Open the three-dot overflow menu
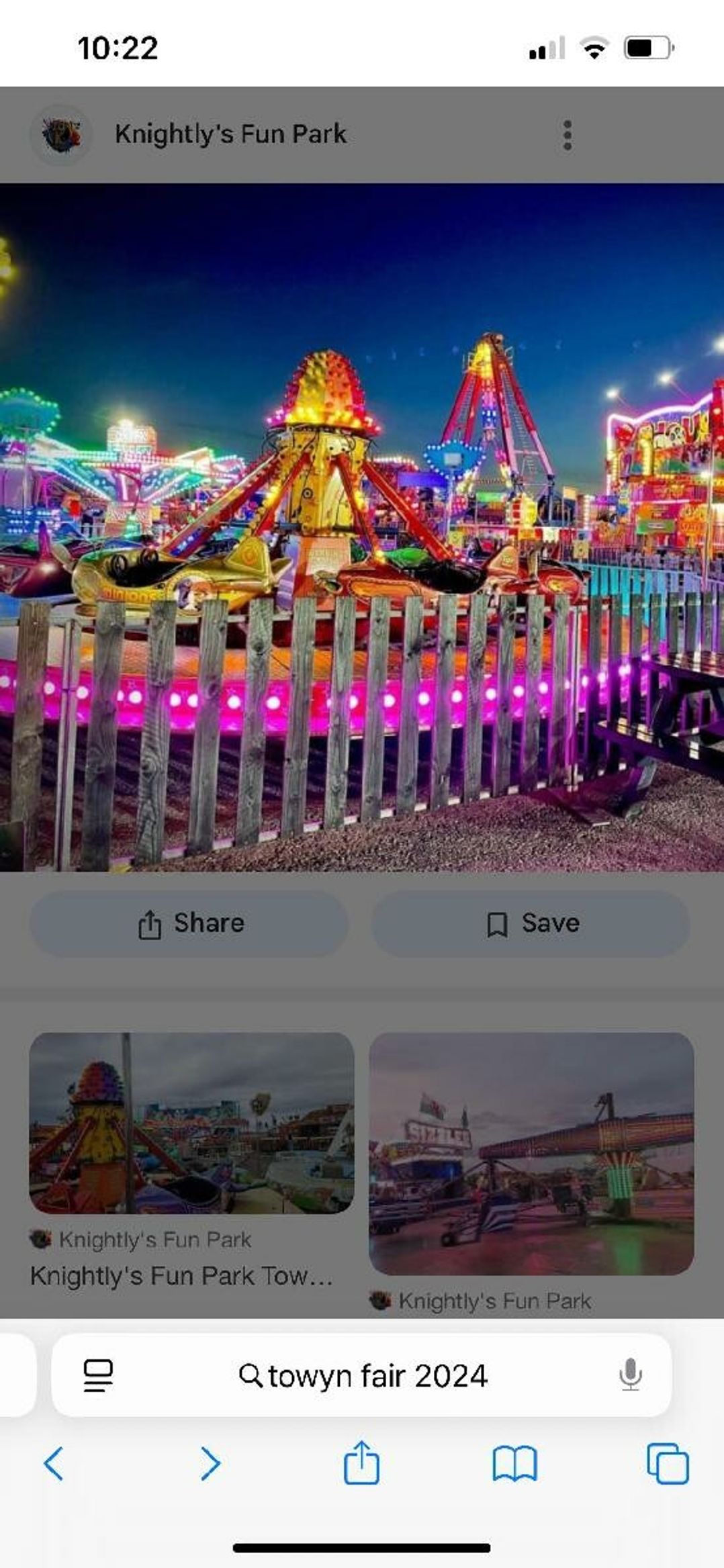The image size is (724, 1568). (x=568, y=135)
